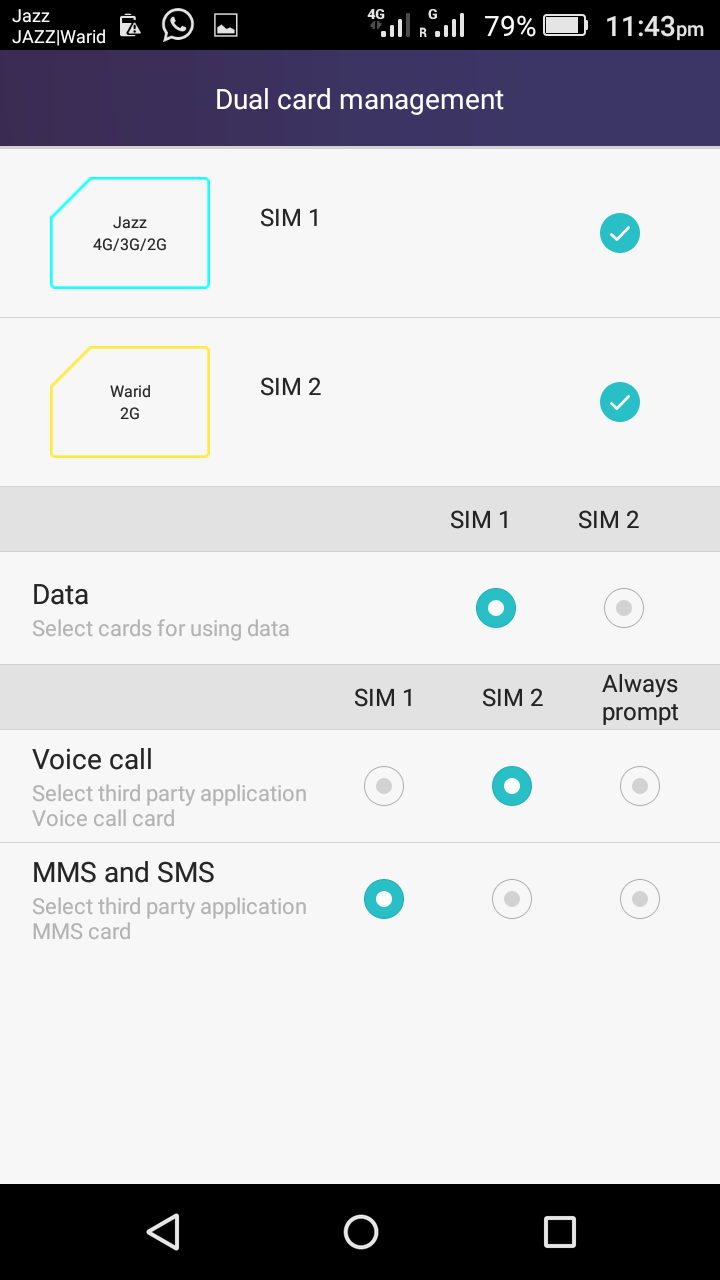Go back with the navigation bar's back button

click(163, 1232)
